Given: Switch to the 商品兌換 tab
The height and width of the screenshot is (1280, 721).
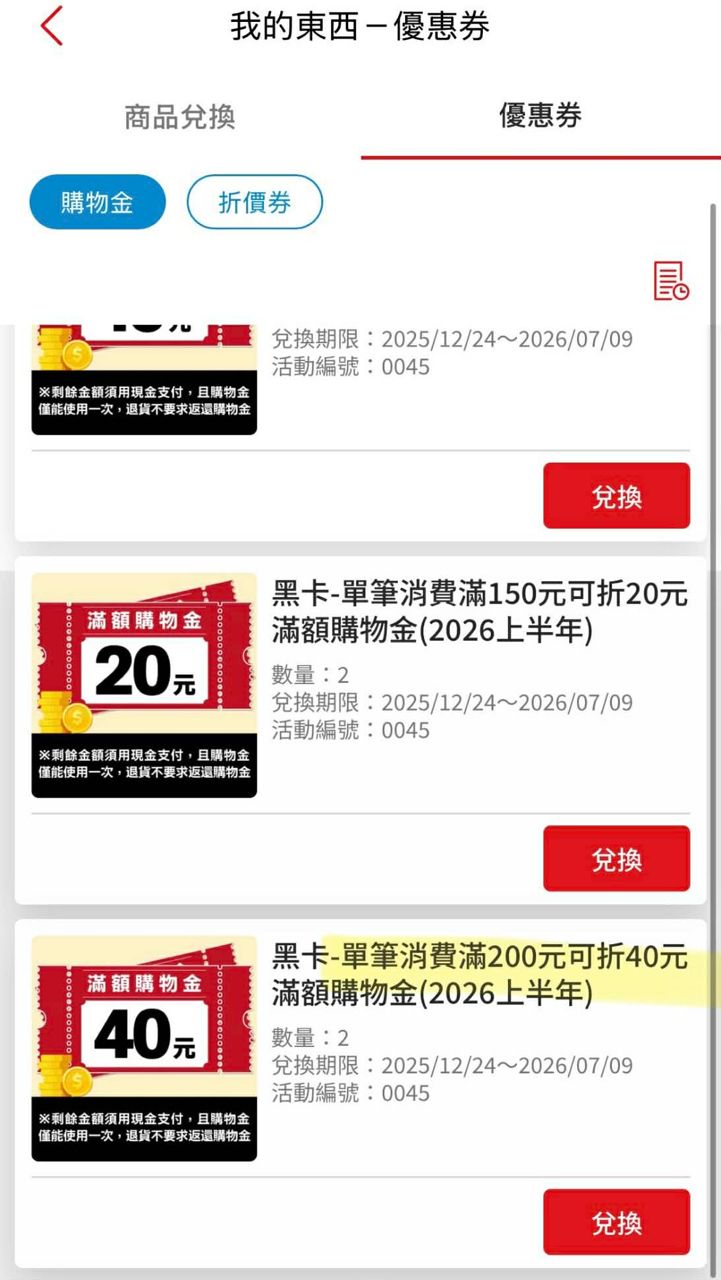Looking at the screenshot, I should pyautogui.click(x=180, y=117).
